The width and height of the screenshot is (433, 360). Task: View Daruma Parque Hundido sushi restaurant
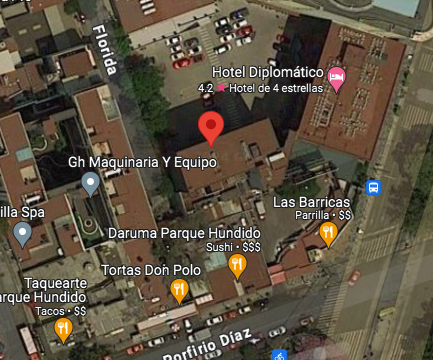(x=237, y=267)
